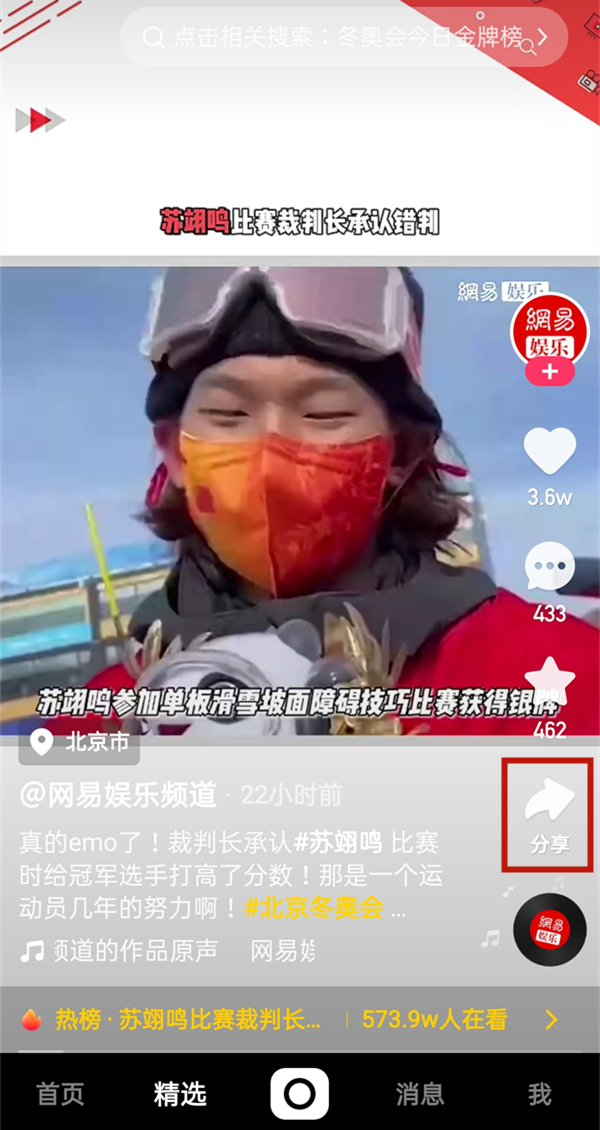
Task: Go to the 消息 tab
Action: coord(420,1094)
